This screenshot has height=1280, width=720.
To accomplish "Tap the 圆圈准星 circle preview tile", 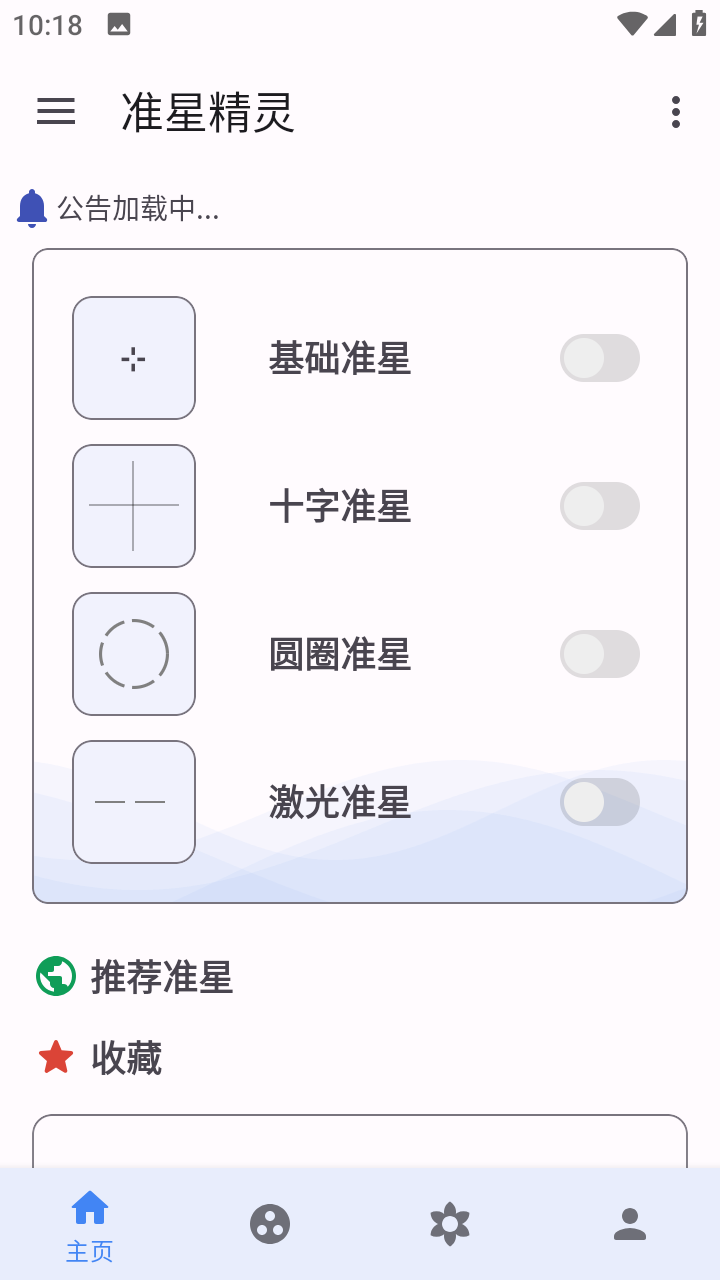I will 134,654.
